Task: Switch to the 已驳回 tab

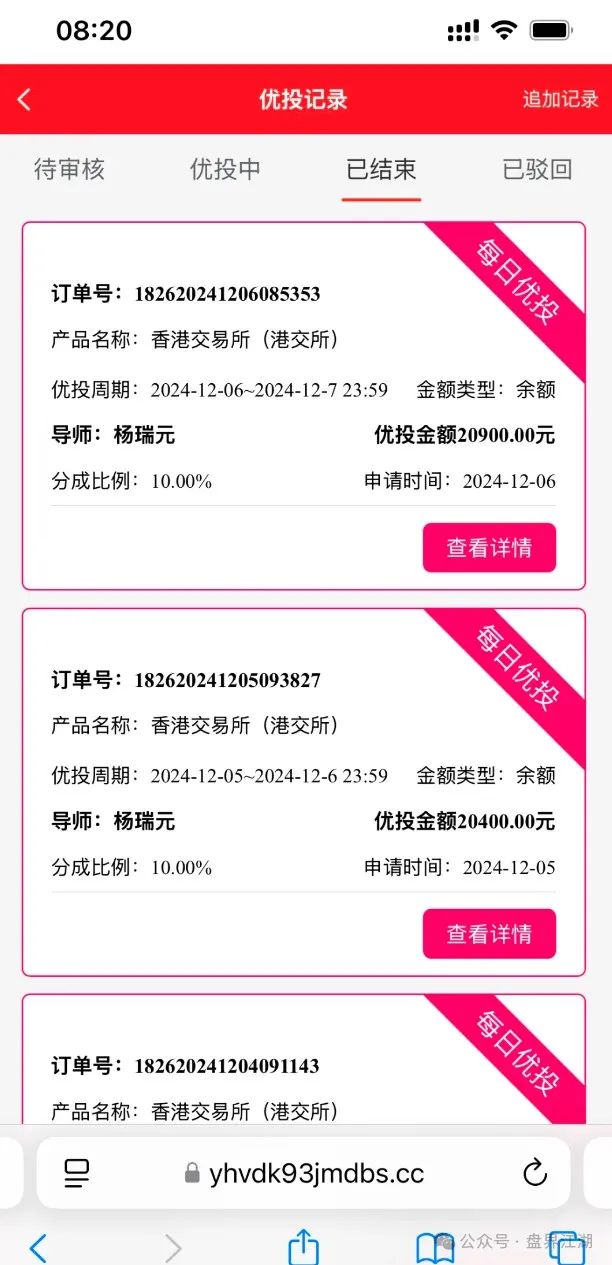Action: pos(537,169)
